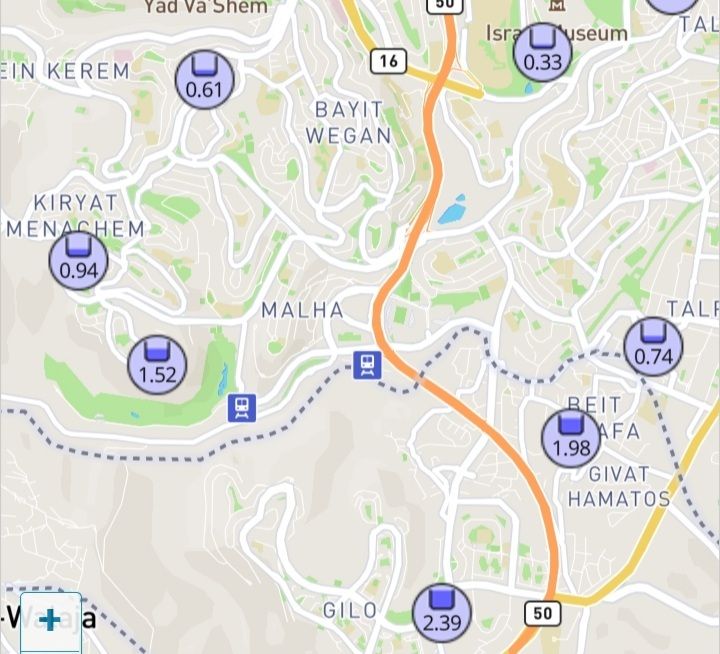Tap the zoom in plus button
The width and height of the screenshot is (720, 654).
(50, 620)
